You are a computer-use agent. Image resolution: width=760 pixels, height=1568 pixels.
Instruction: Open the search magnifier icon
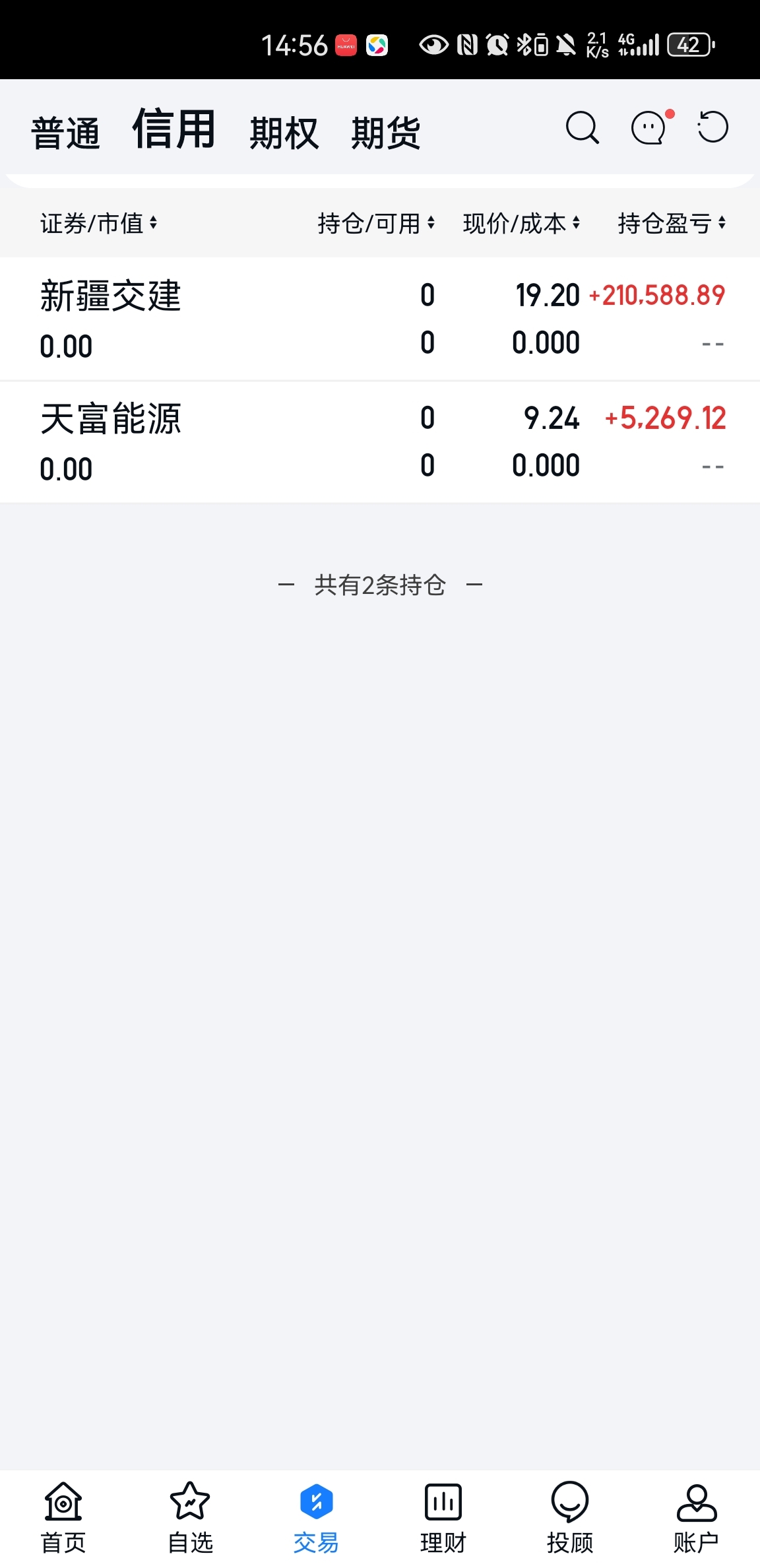(x=582, y=128)
